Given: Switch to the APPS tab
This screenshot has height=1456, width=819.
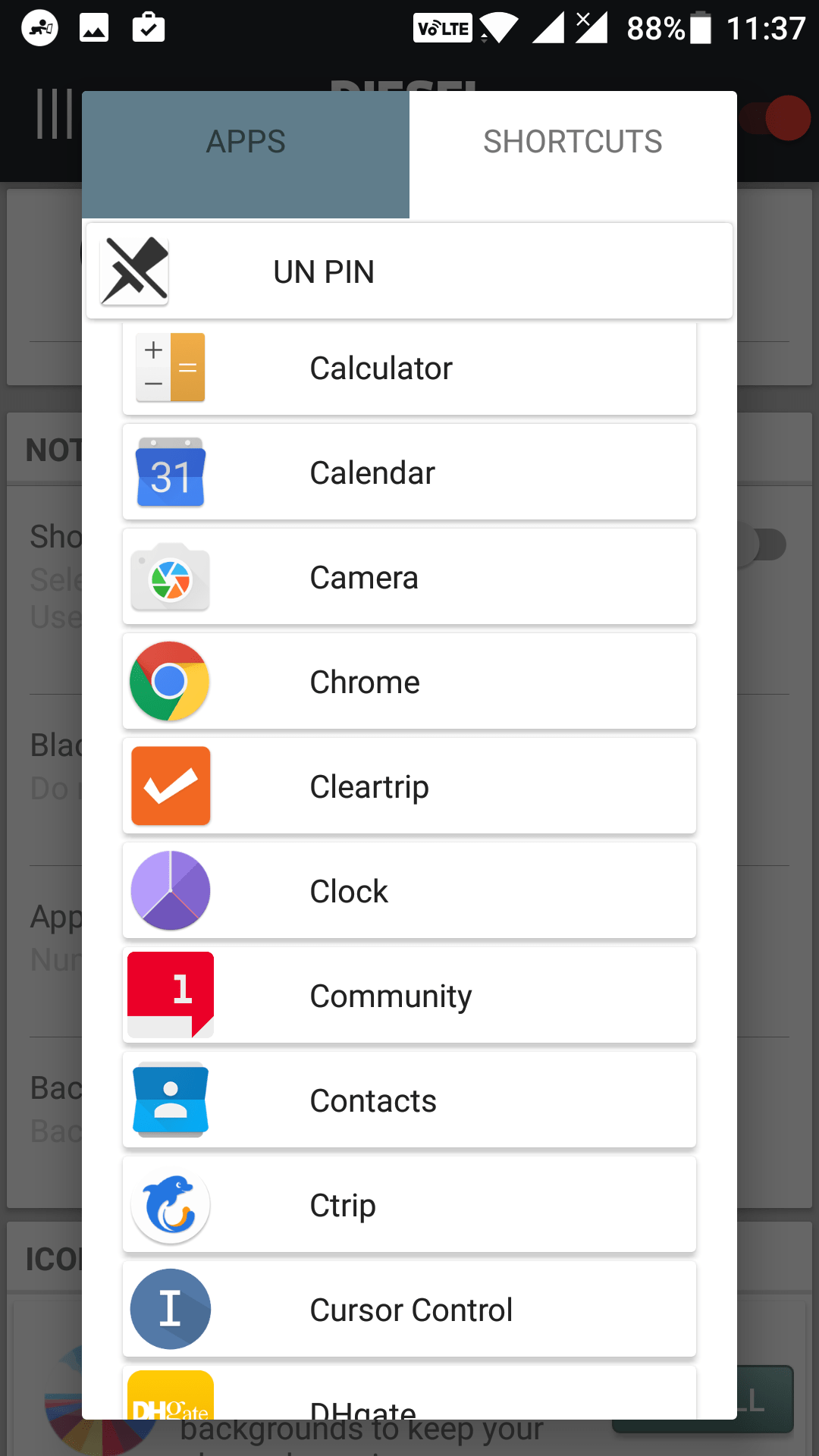Looking at the screenshot, I should [x=246, y=142].
